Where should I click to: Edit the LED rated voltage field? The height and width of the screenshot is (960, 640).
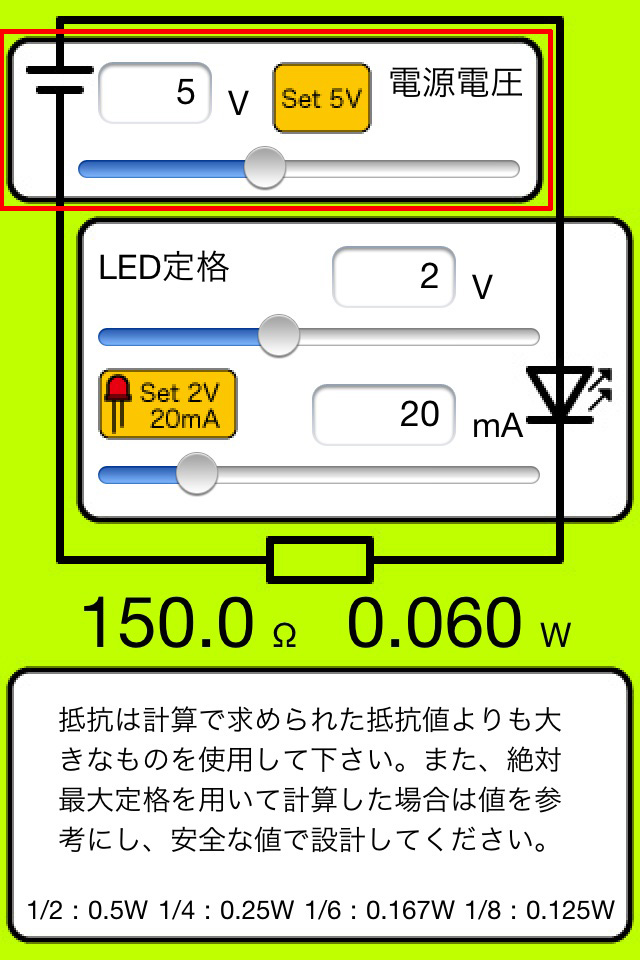tap(393, 277)
